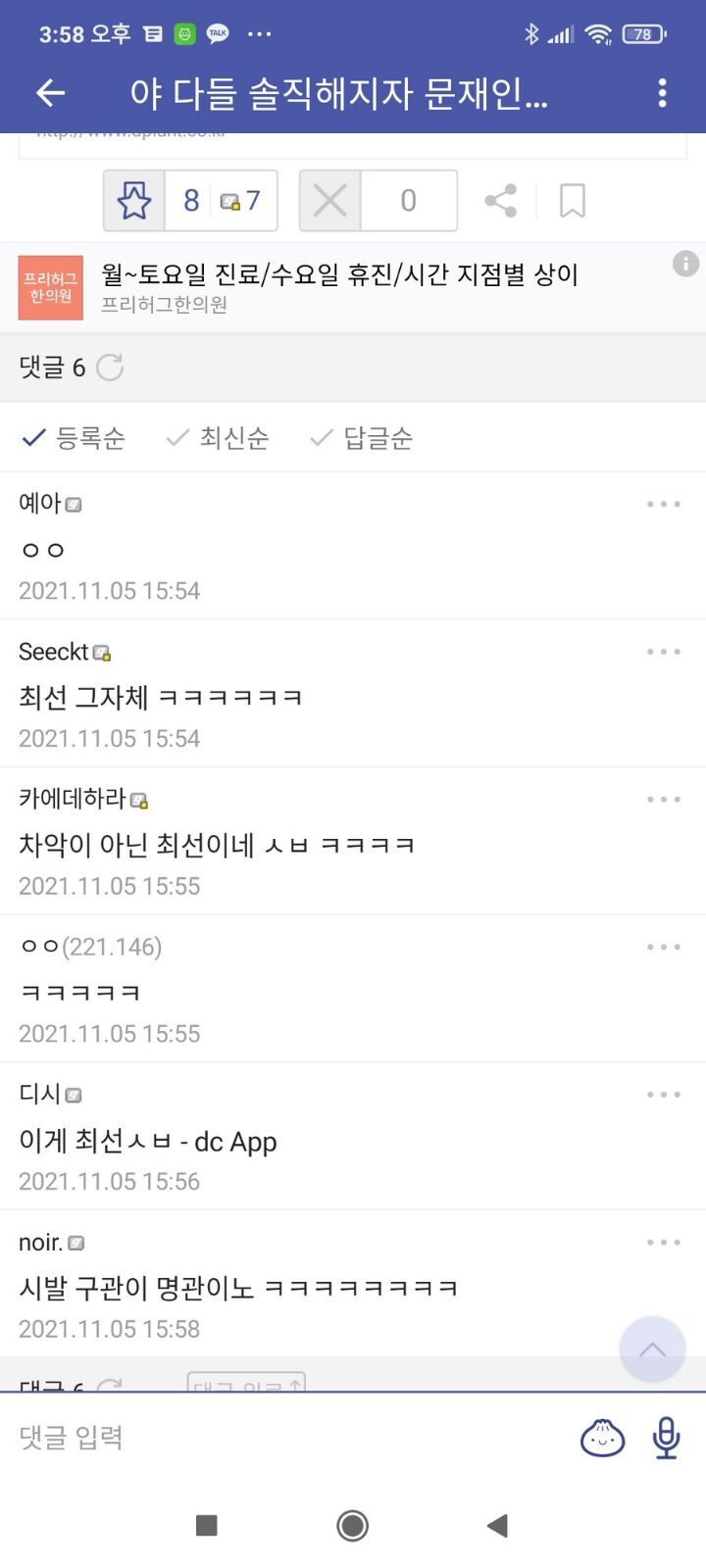Open the top-right overflow menu
Image resolution: width=706 pixels, height=1568 pixels.
(x=662, y=93)
